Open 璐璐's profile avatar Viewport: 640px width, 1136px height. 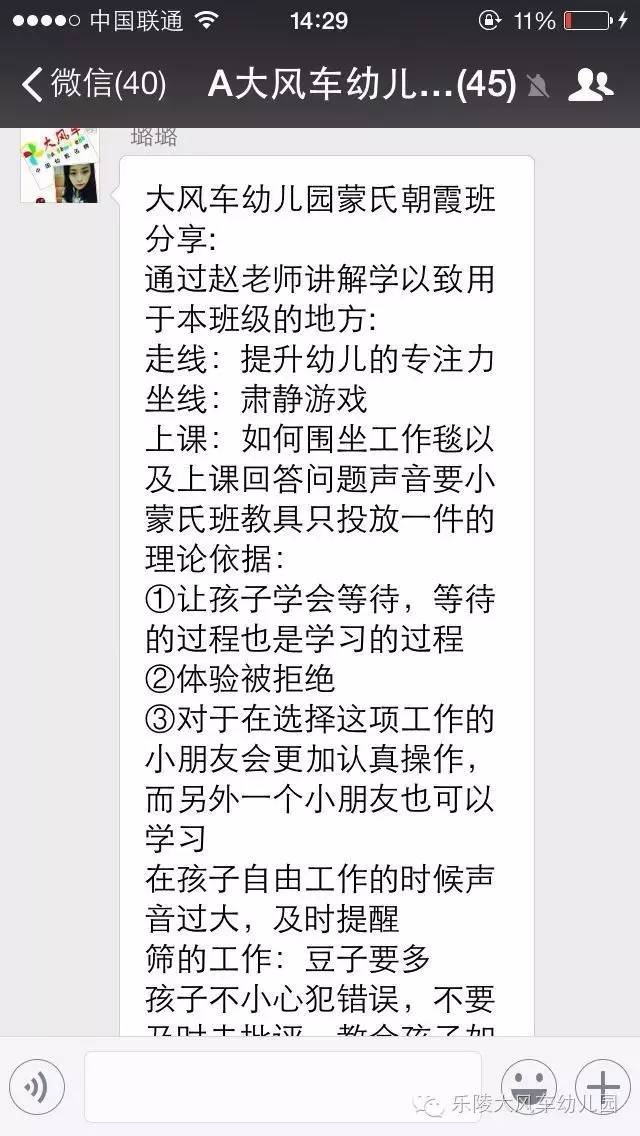click(x=59, y=167)
